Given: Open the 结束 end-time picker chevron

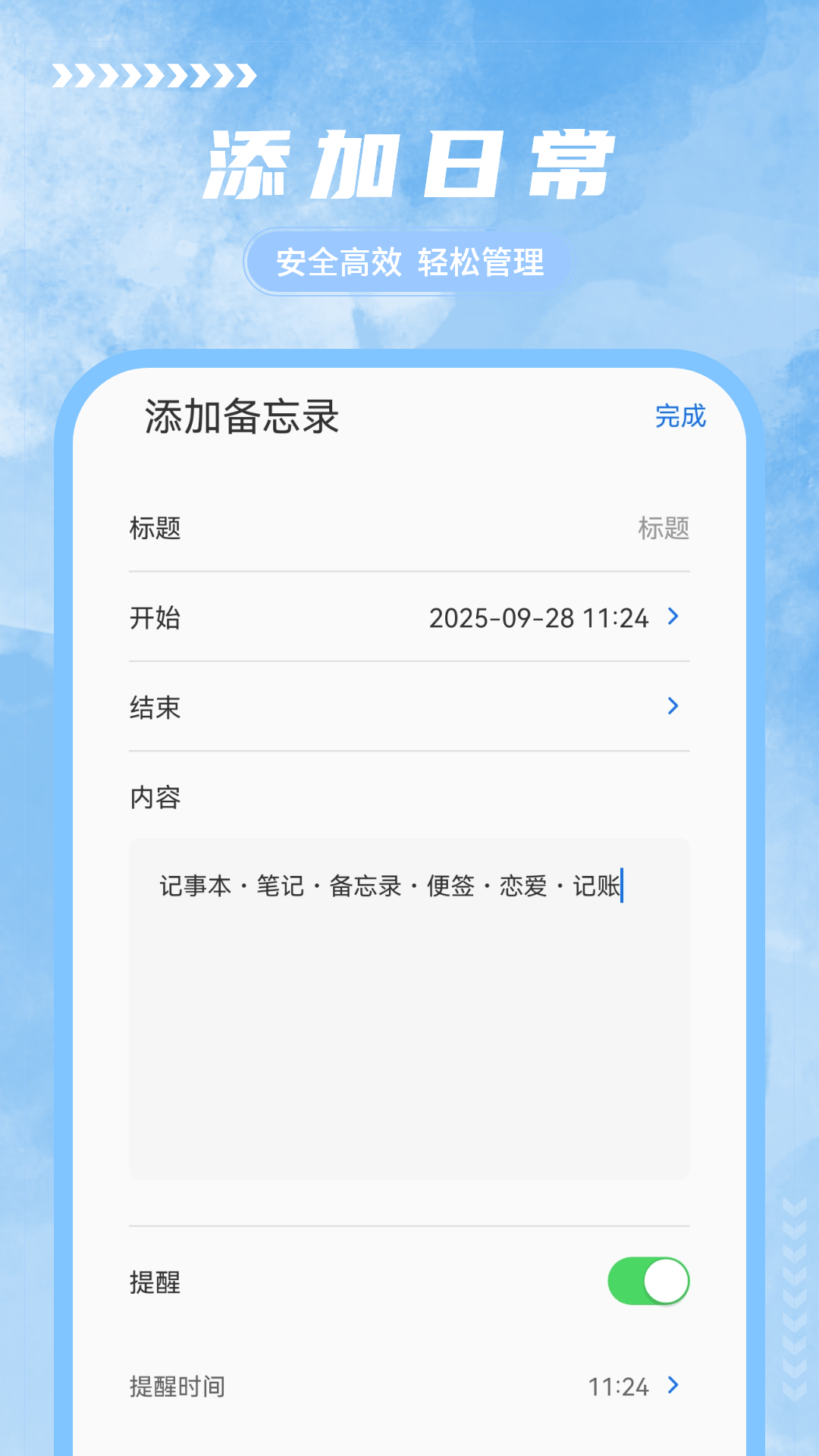Looking at the screenshot, I should [672, 706].
